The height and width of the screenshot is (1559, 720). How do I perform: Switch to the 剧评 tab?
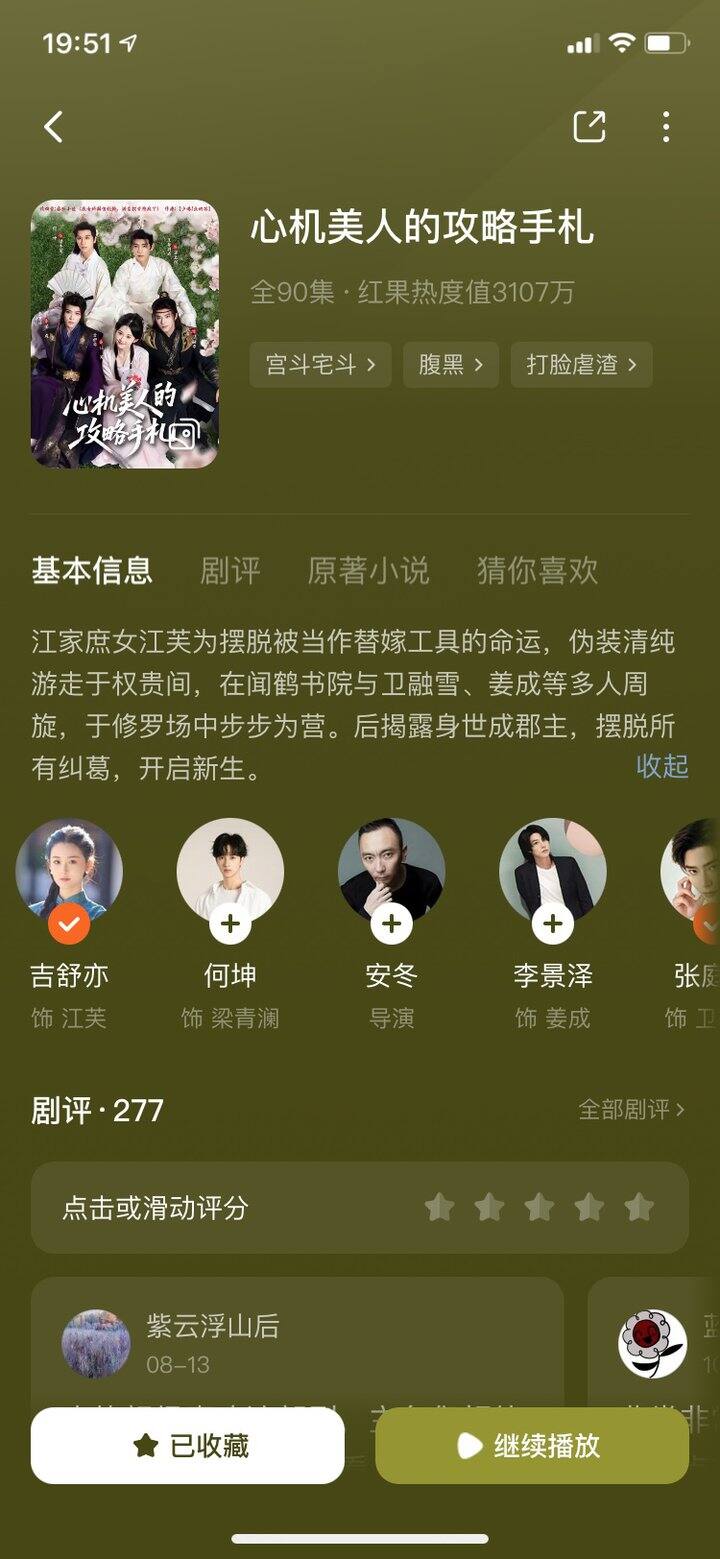click(x=230, y=571)
